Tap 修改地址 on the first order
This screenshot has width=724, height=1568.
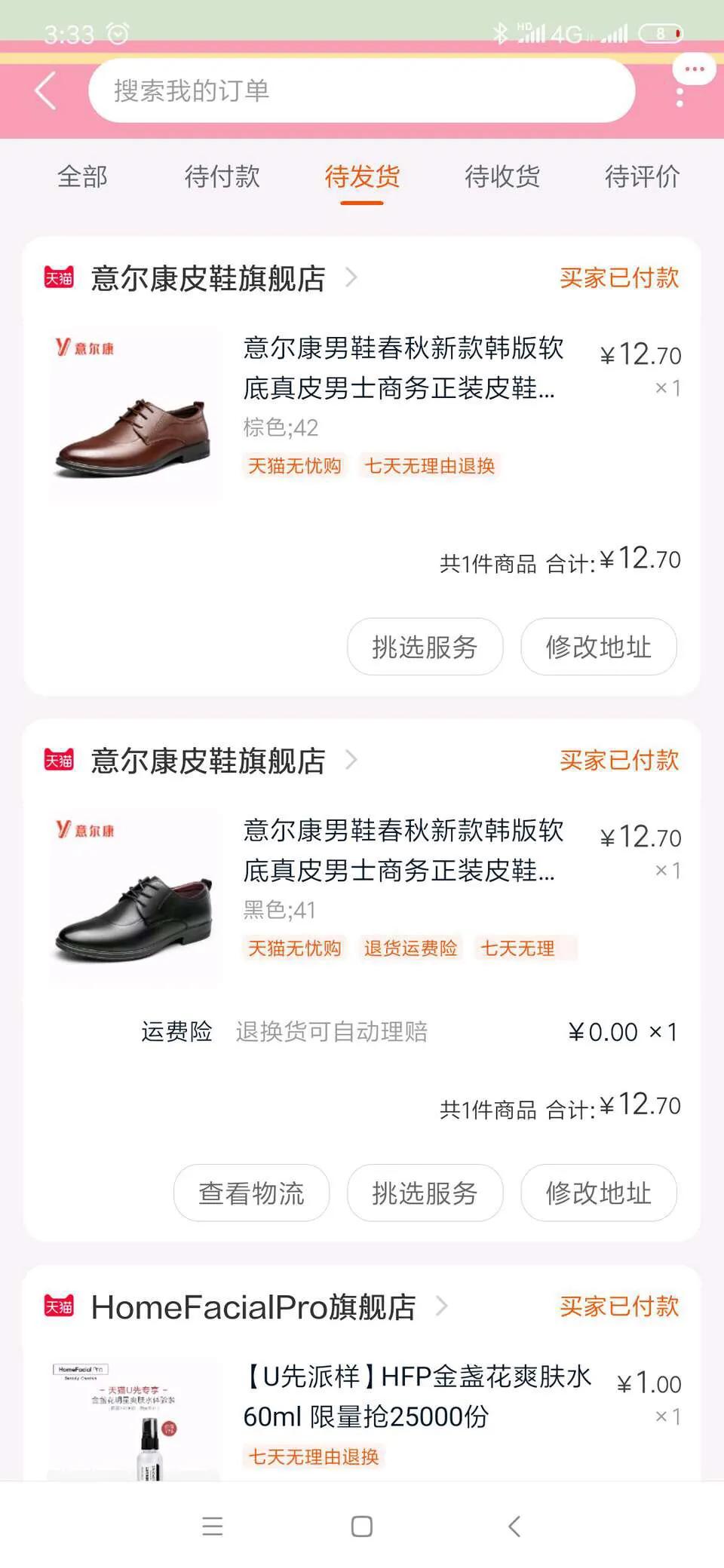(598, 646)
